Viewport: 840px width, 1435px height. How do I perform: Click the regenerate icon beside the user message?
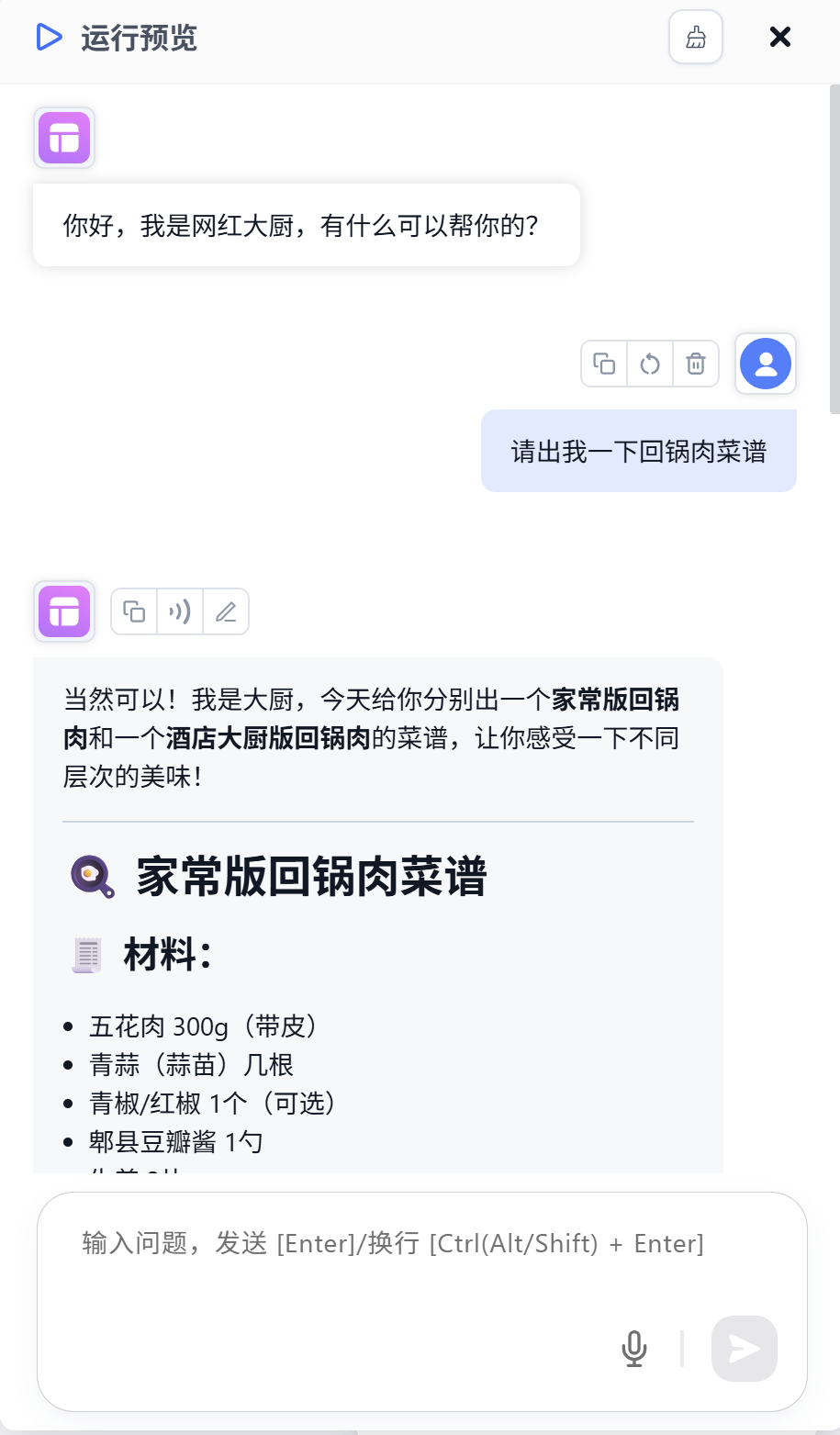click(649, 364)
